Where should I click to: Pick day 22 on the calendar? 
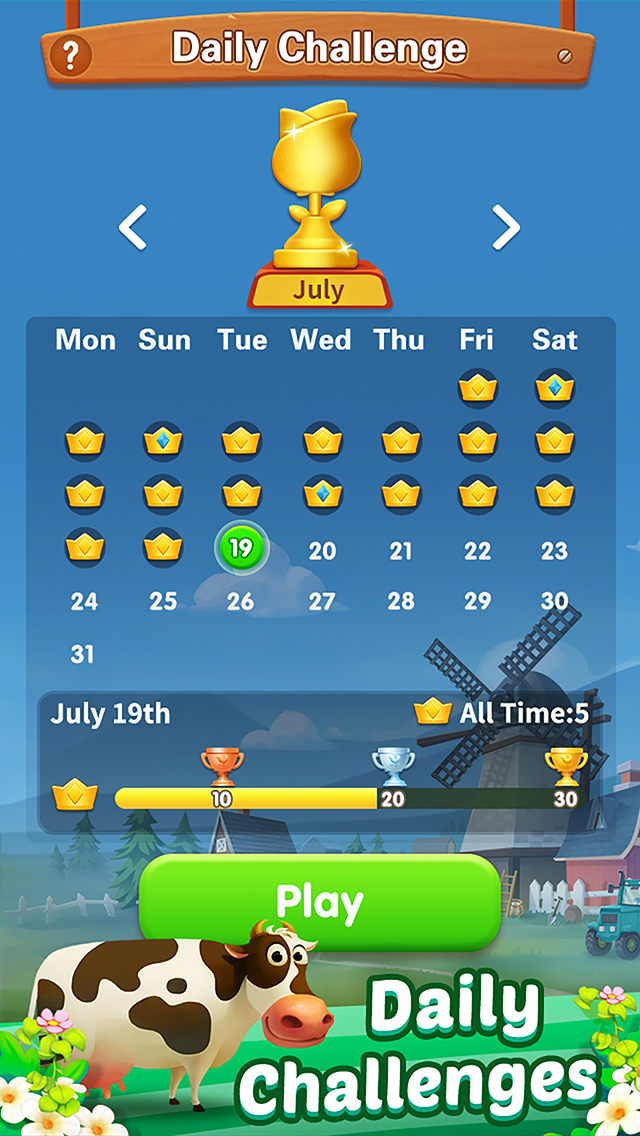tap(478, 550)
